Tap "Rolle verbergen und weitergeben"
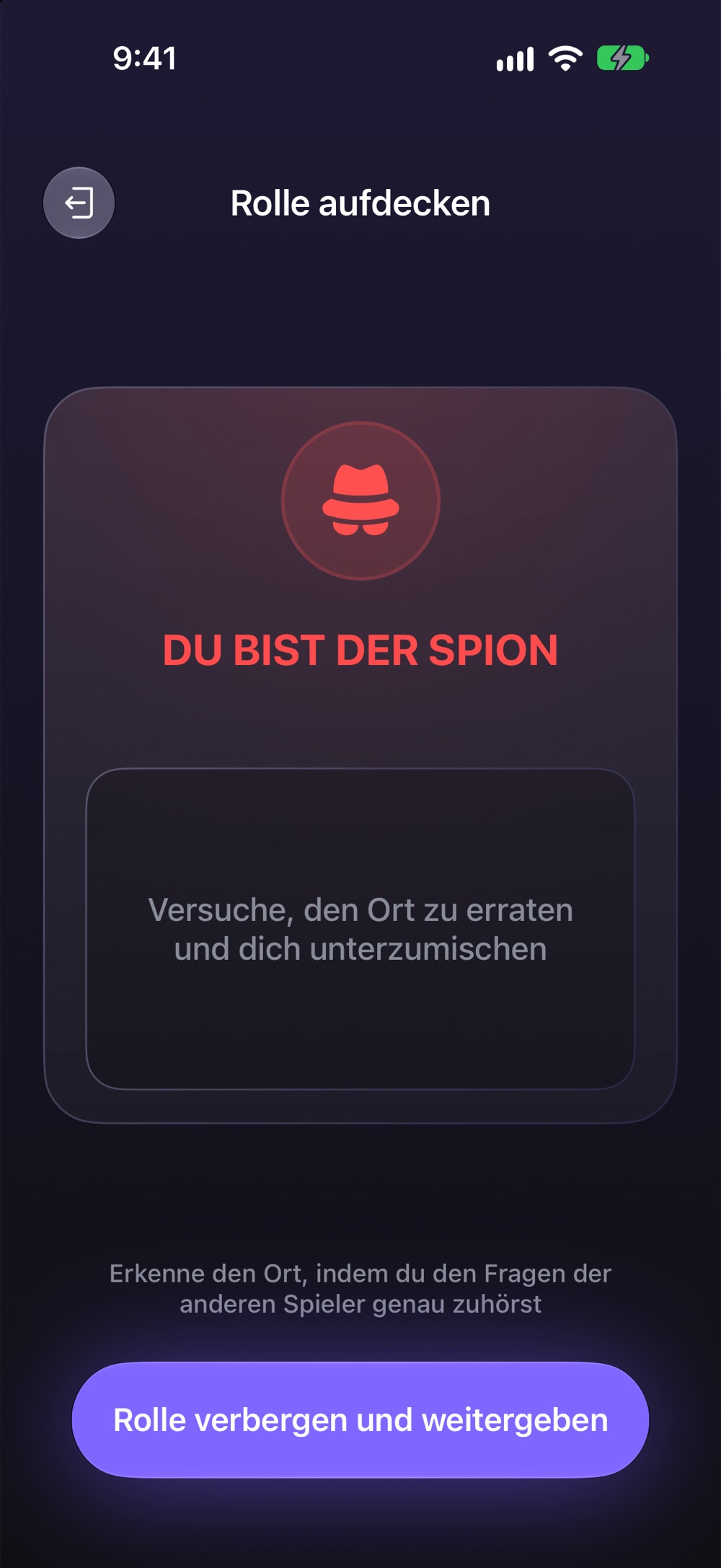The image size is (721, 1568). click(x=360, y=1419)
